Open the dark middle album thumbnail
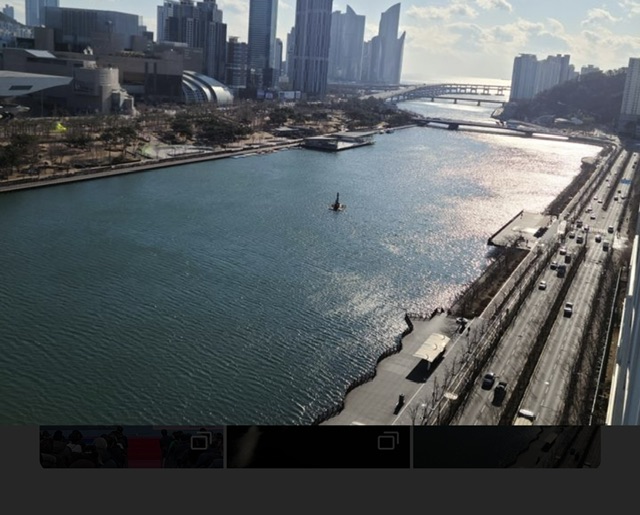640x515 pixels. pyautogui.click(x=318, y=447)
